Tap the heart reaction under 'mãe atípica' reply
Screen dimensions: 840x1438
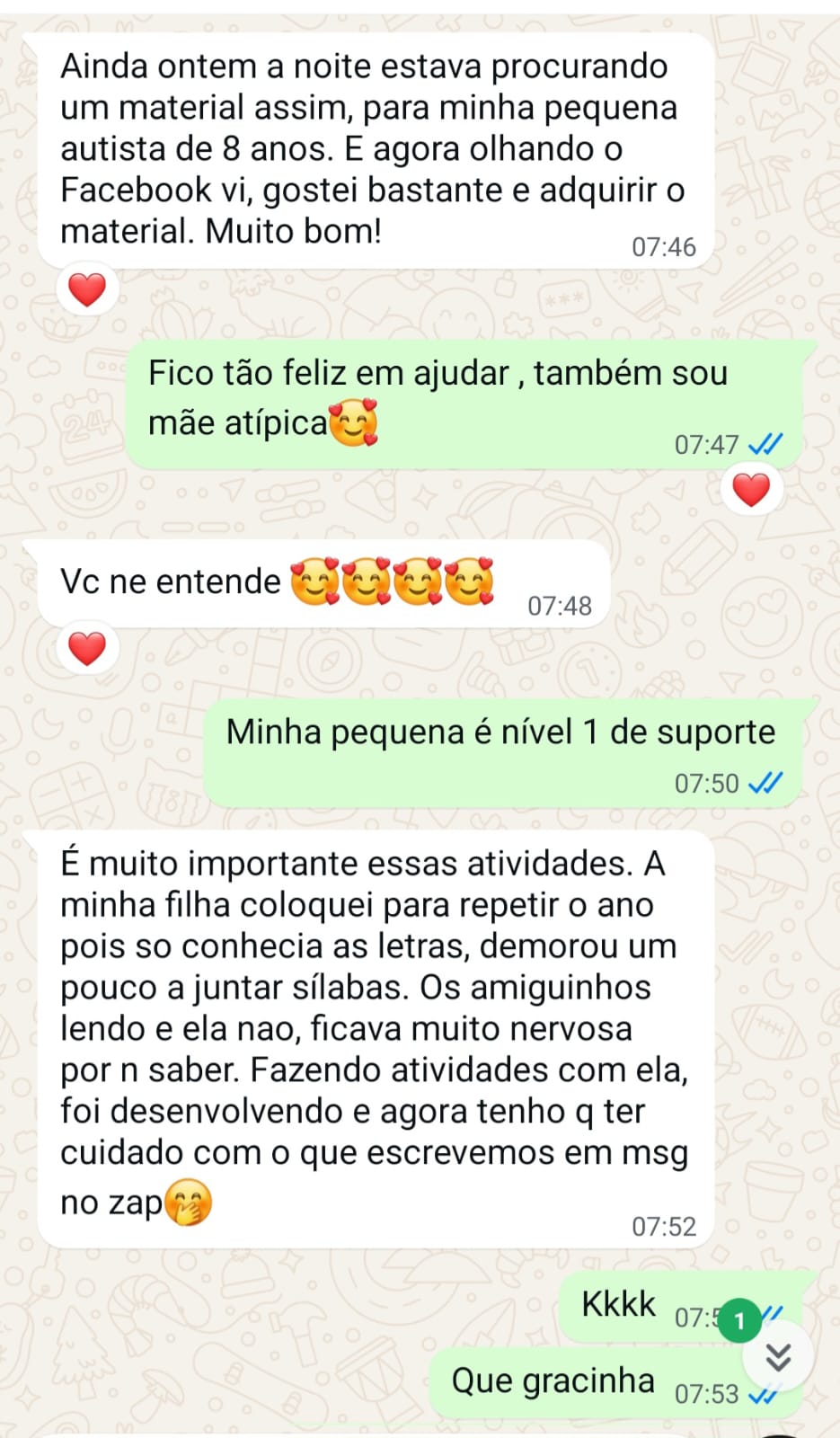[752, 490]
